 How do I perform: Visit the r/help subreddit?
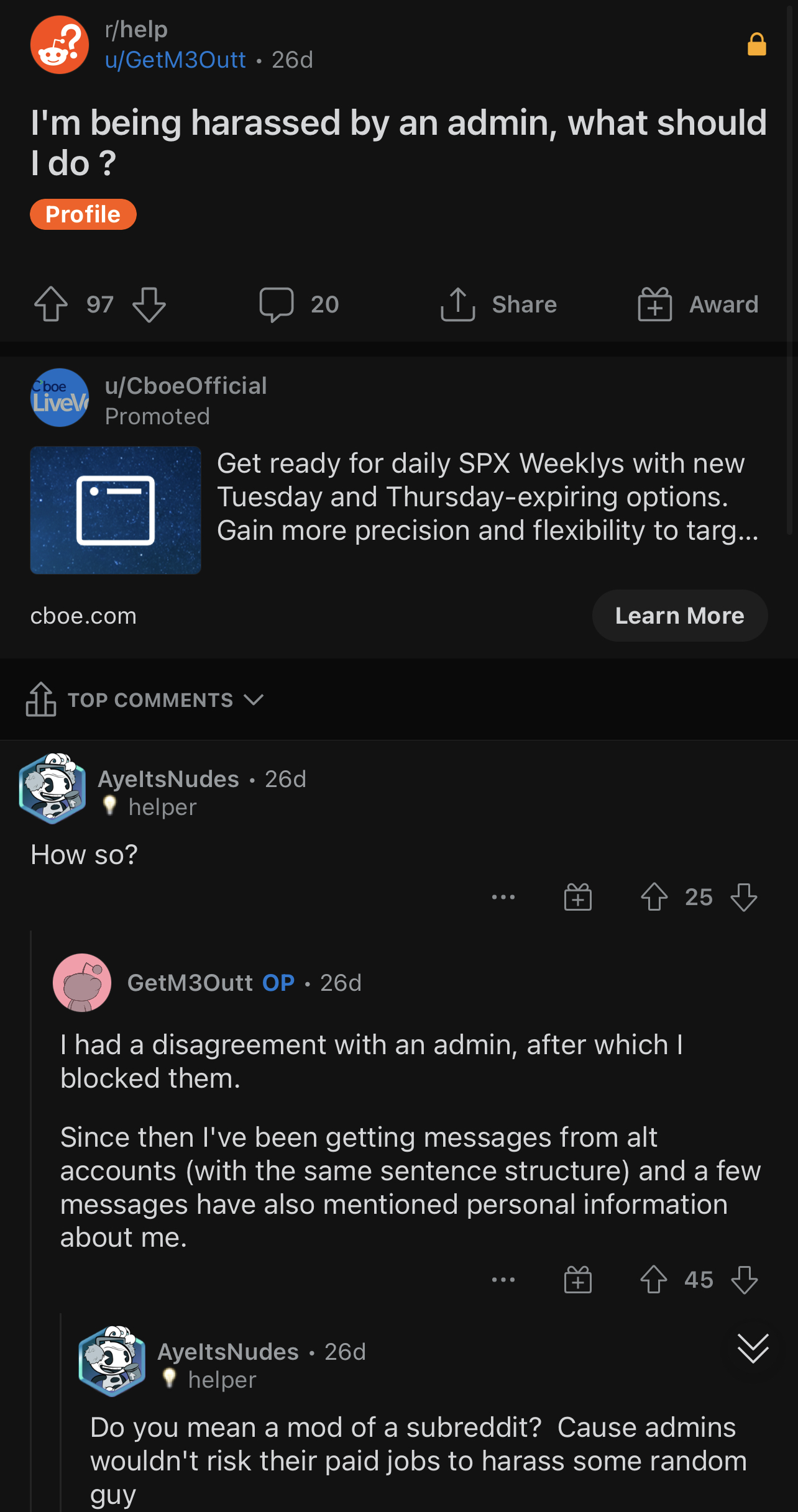pos(136,29)
